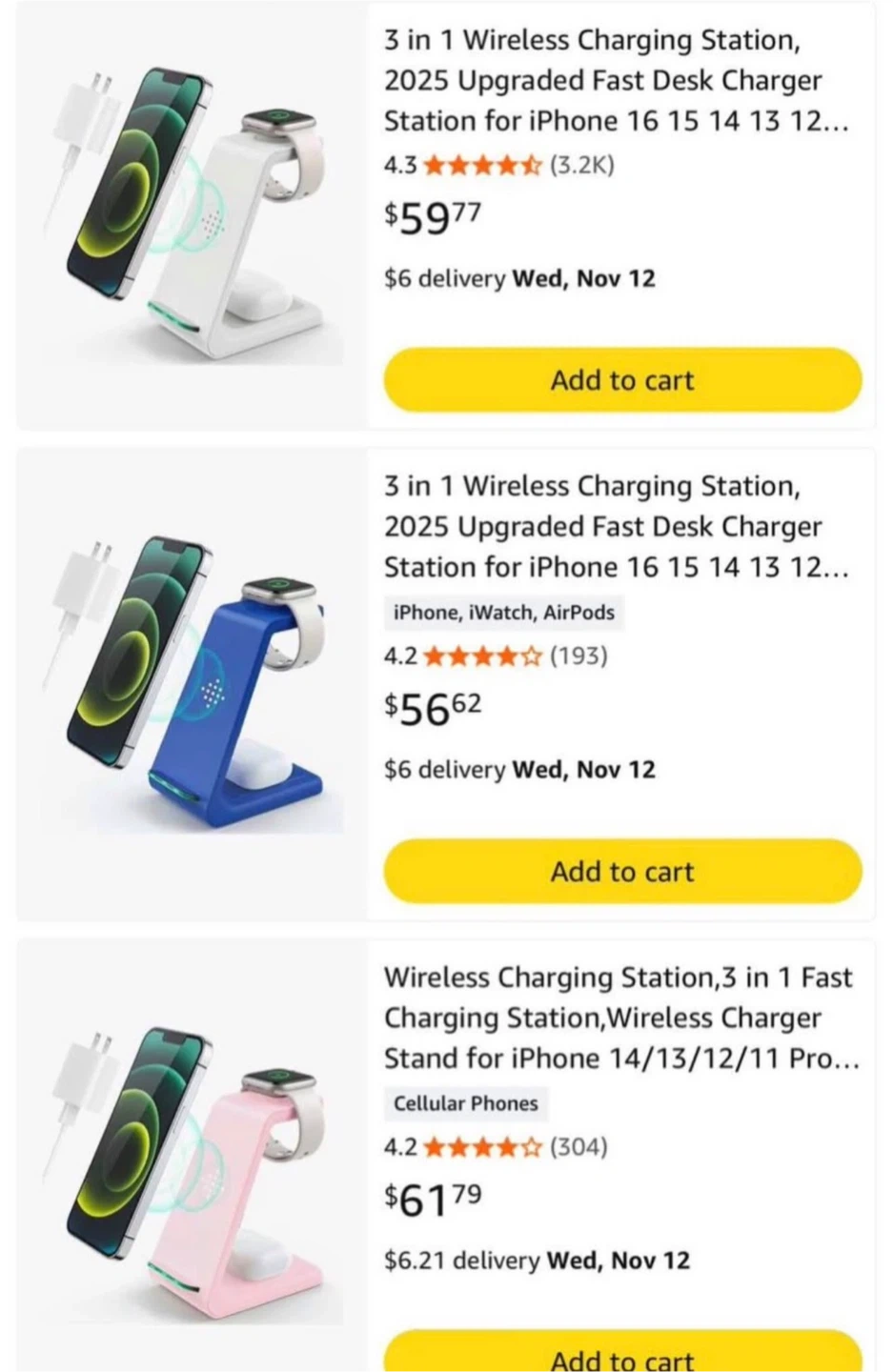The width and height of the screenshot is (893, 1372).
Task: Add the $59.77 white charging station to cart
Action: [622, 380]
